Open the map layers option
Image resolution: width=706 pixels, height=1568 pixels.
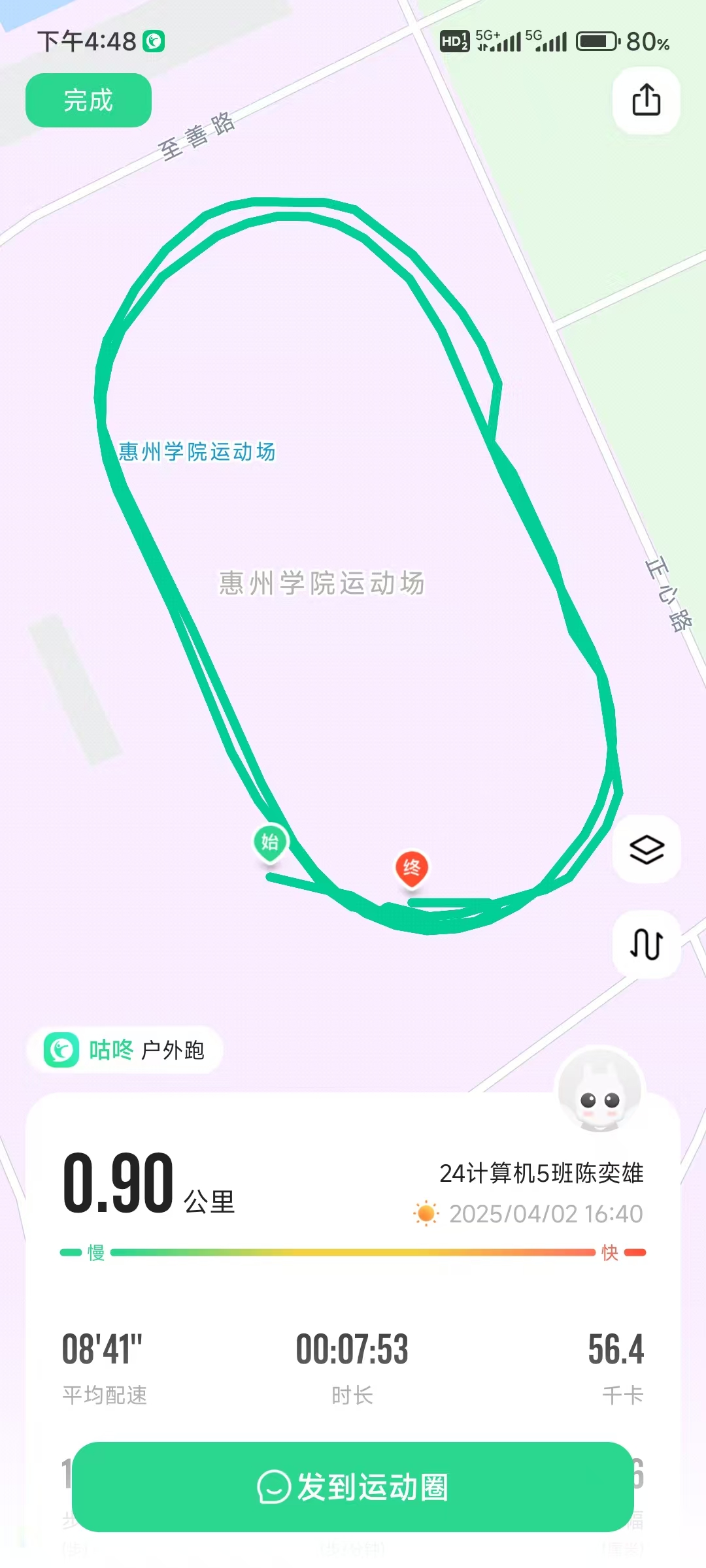646,849
